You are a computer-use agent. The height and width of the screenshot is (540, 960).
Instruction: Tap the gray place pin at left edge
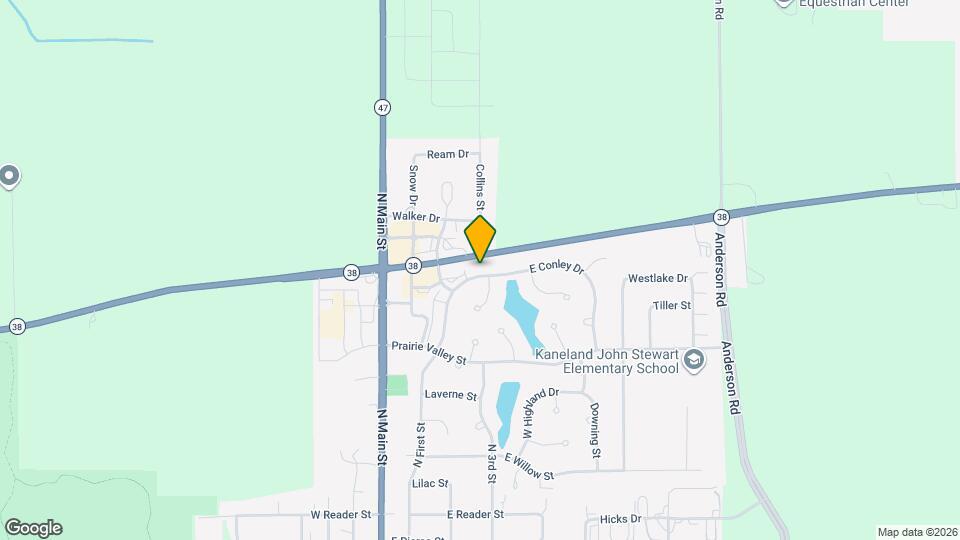coord(9,177)
